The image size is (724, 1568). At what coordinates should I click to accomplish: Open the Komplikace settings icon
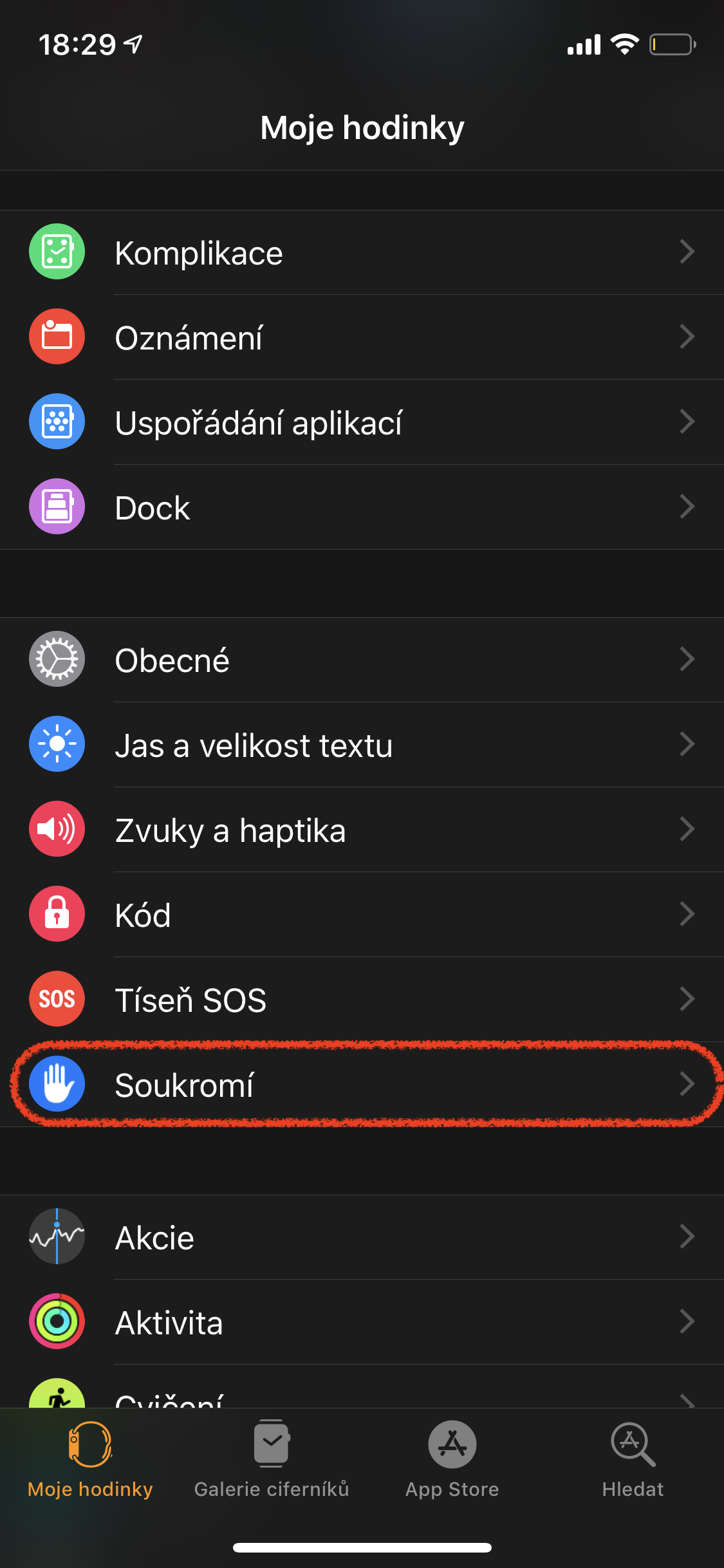coord(57,252)
